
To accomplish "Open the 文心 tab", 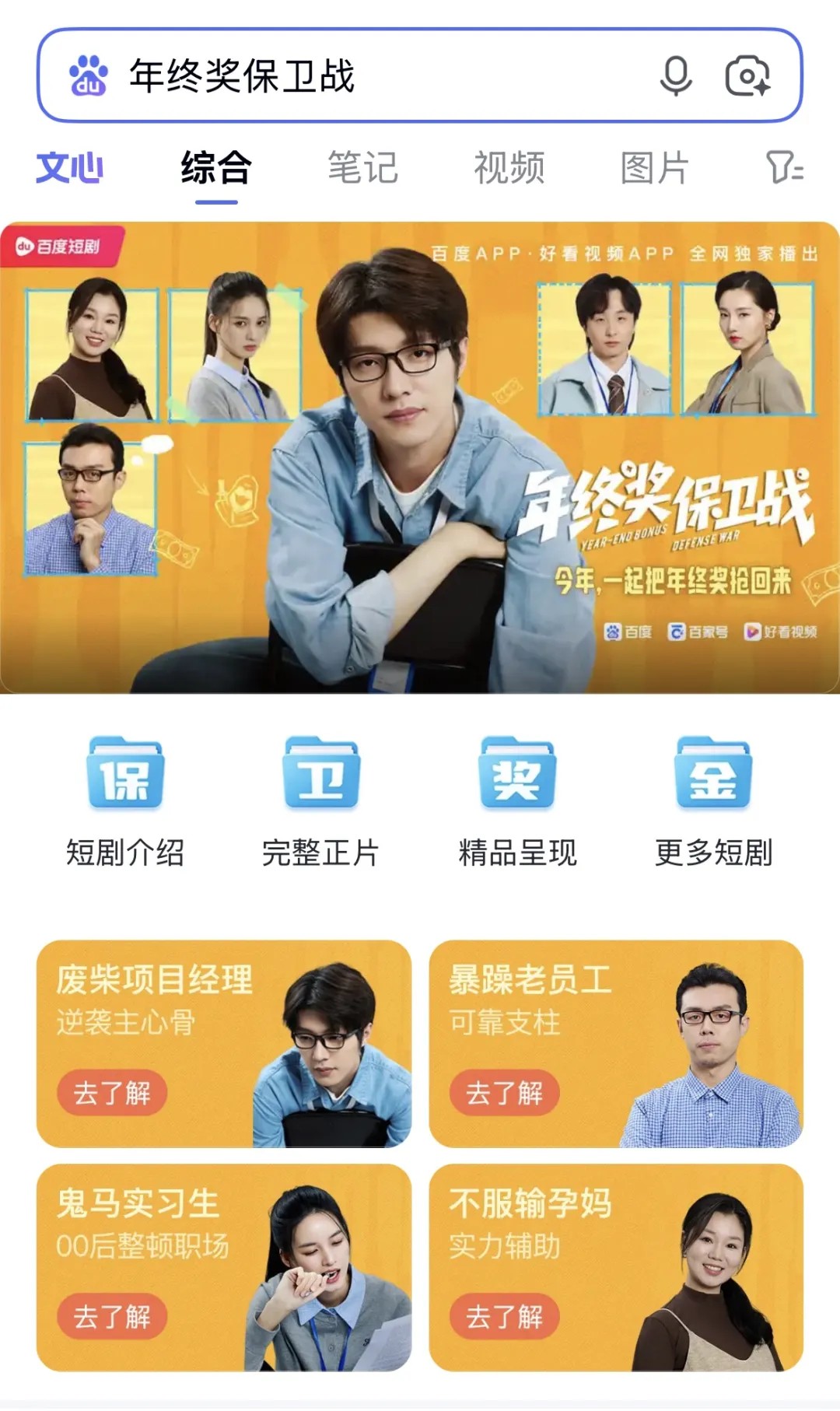I will tap(68, 166).
